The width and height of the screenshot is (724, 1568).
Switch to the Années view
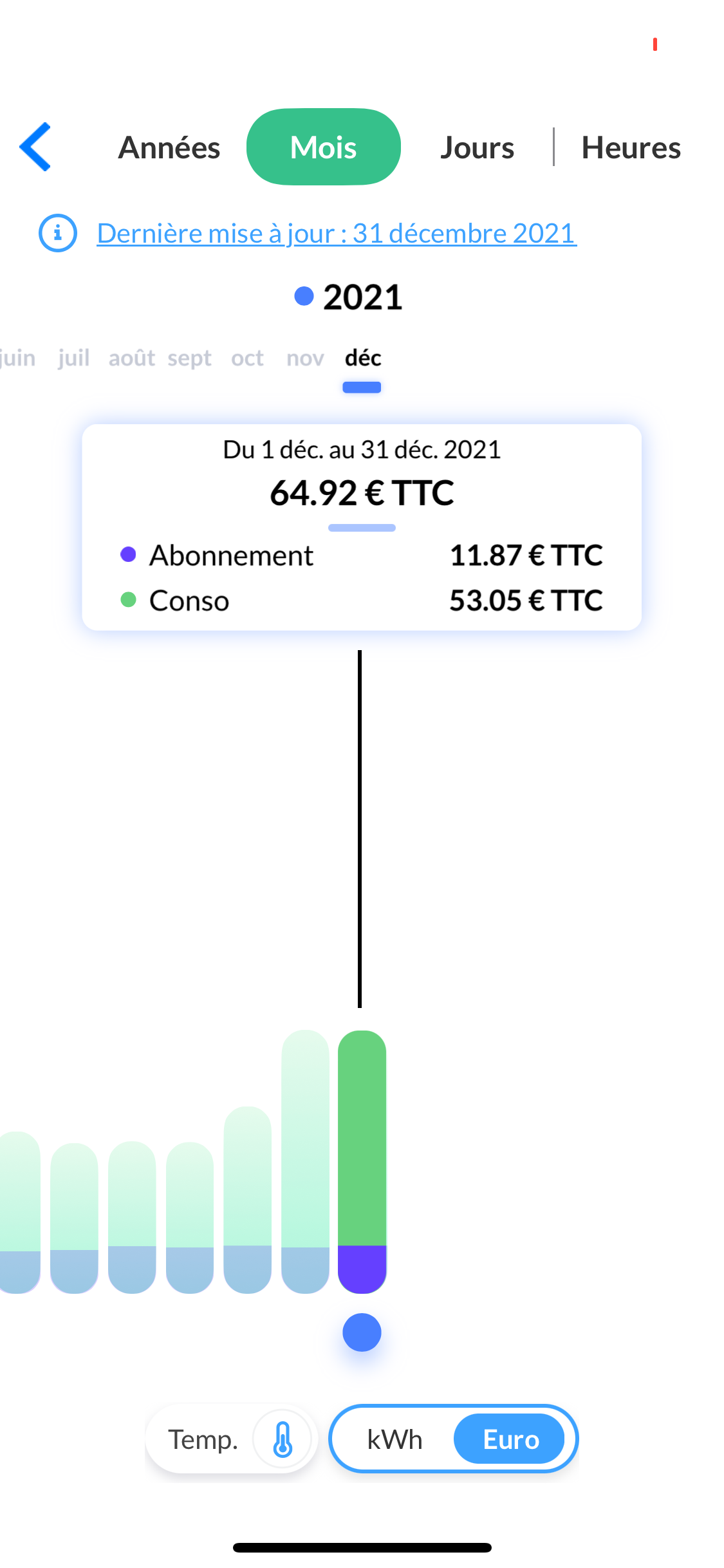[x=169, y=147]
